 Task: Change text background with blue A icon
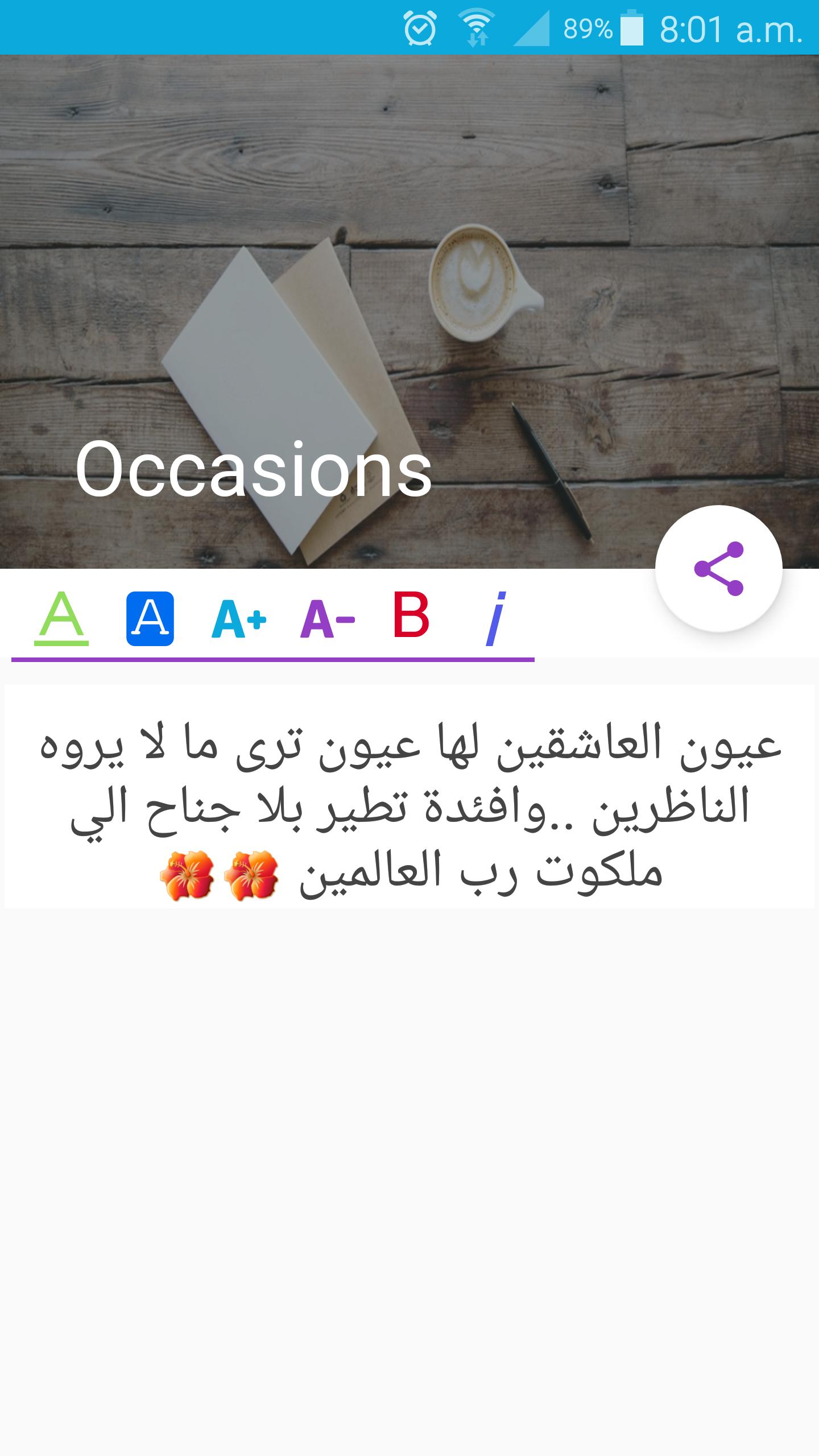tap(150, 619)
